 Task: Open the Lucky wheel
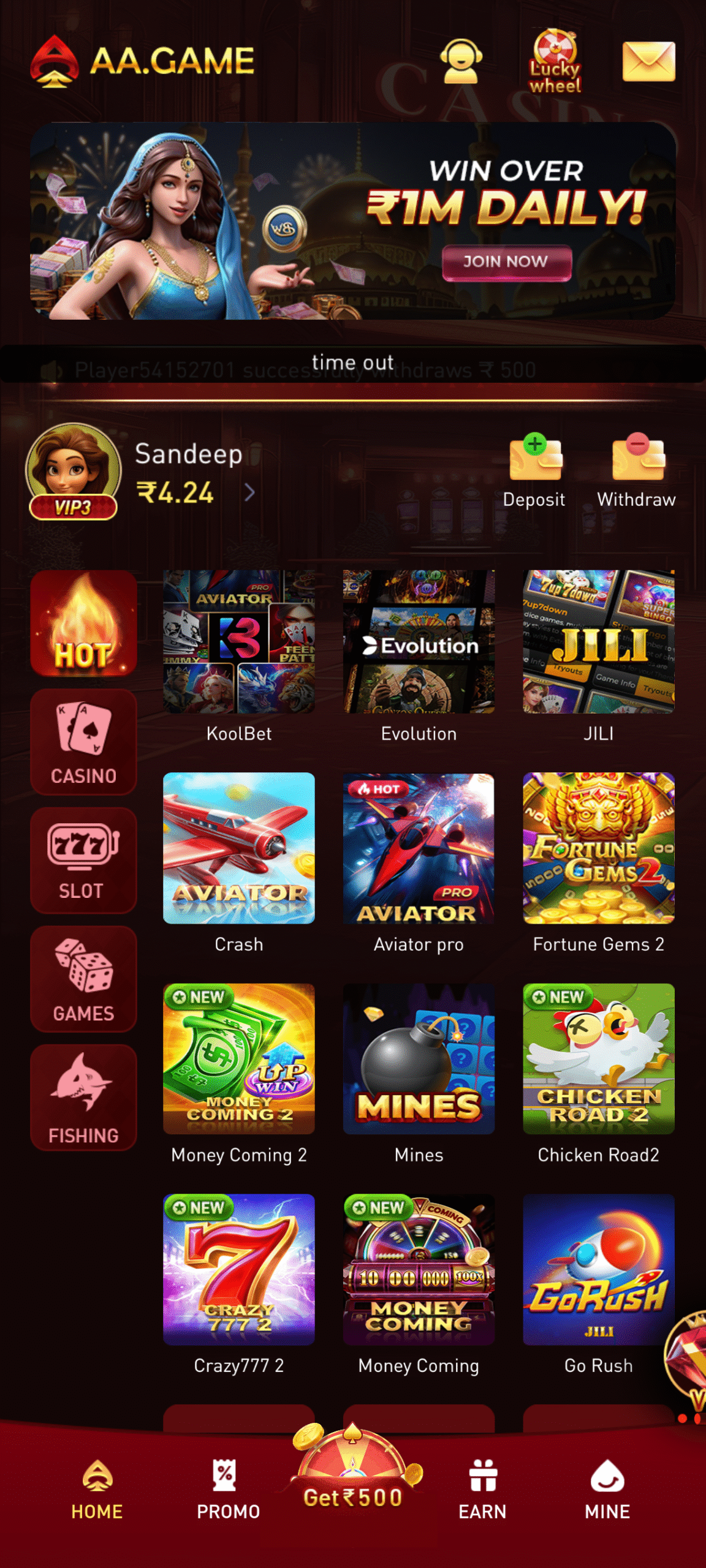pos(555,62)
